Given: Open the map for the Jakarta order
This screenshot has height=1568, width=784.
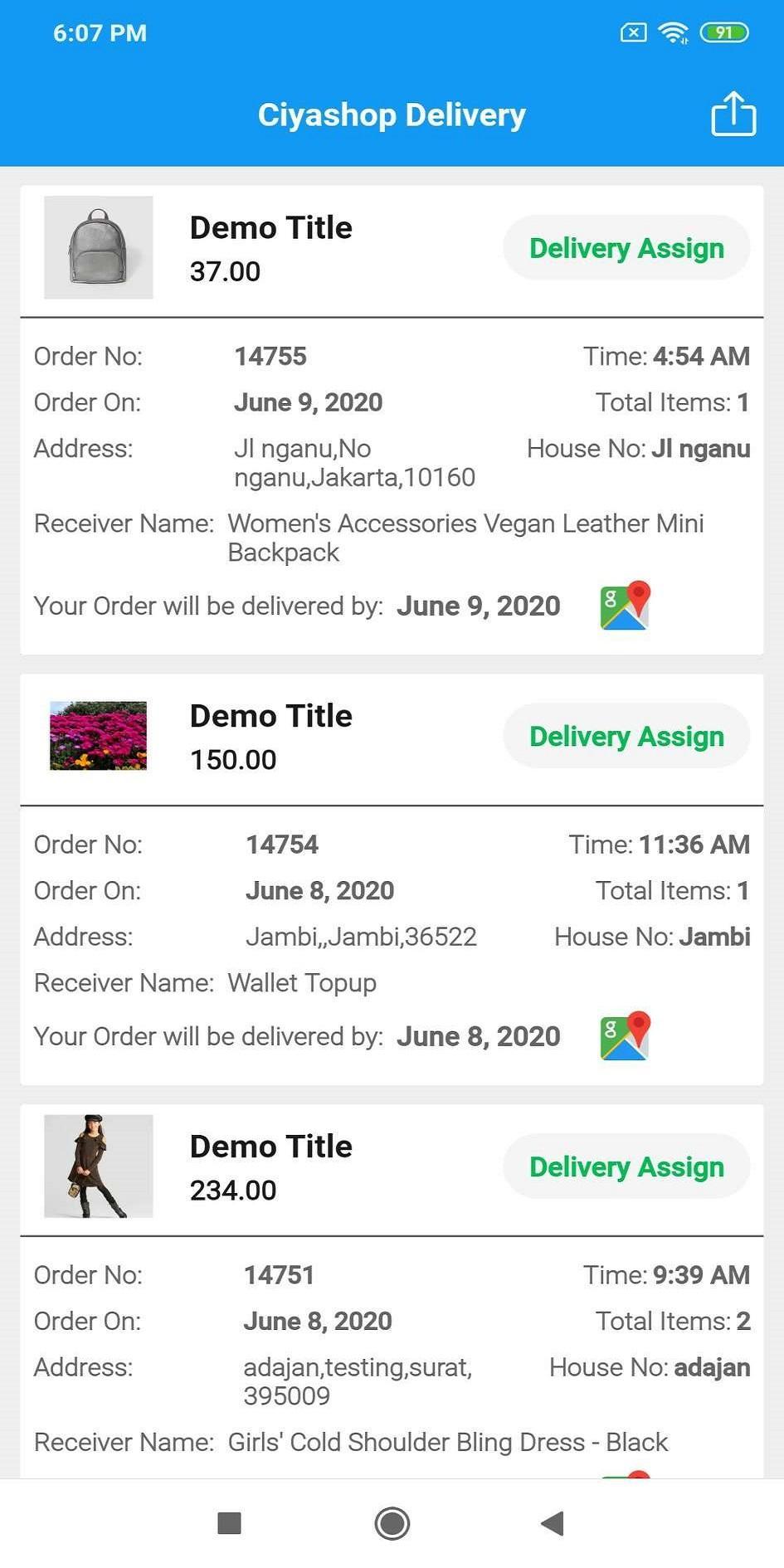Looking at the screenshot, I should [x=625, y=606].
